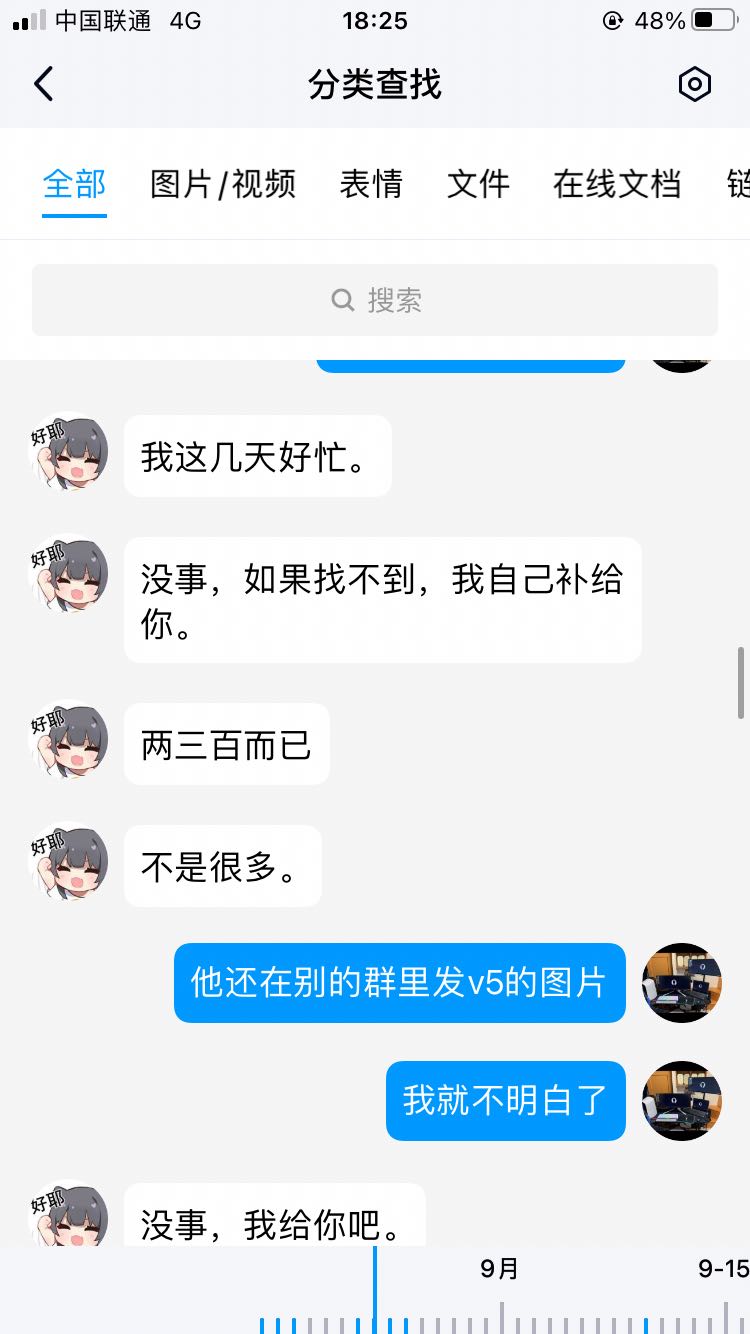The width and height of the screenshot is (750, 1334).
Task: Tap your own avatar next to 我就不明白了
Action: pos(682,1101)
